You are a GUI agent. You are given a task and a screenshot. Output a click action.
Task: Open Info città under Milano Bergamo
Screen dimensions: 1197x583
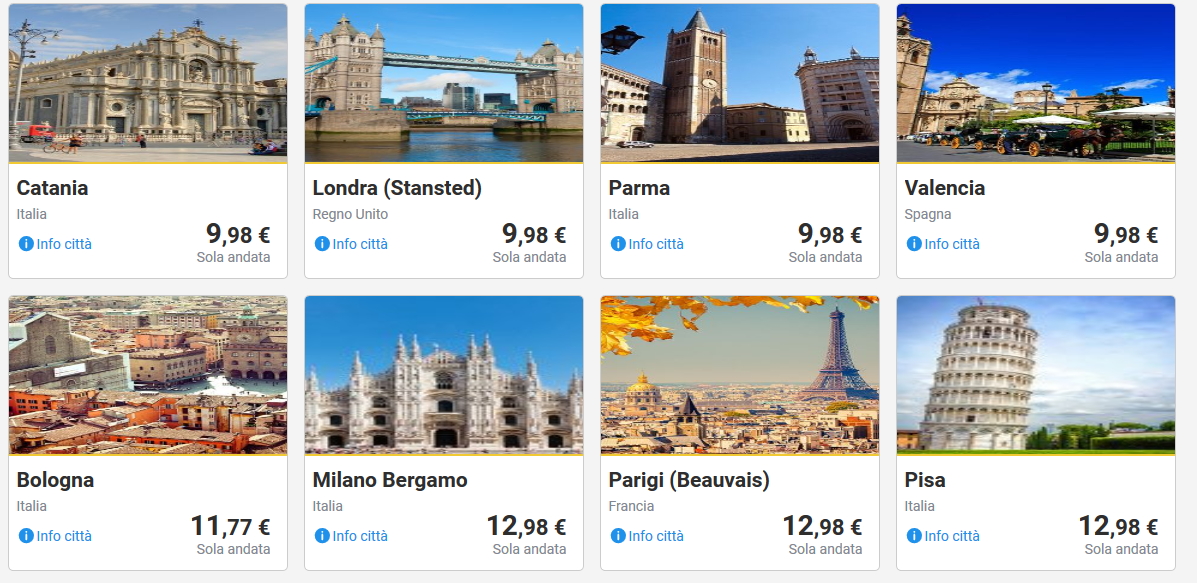click(x=352, y=536)
